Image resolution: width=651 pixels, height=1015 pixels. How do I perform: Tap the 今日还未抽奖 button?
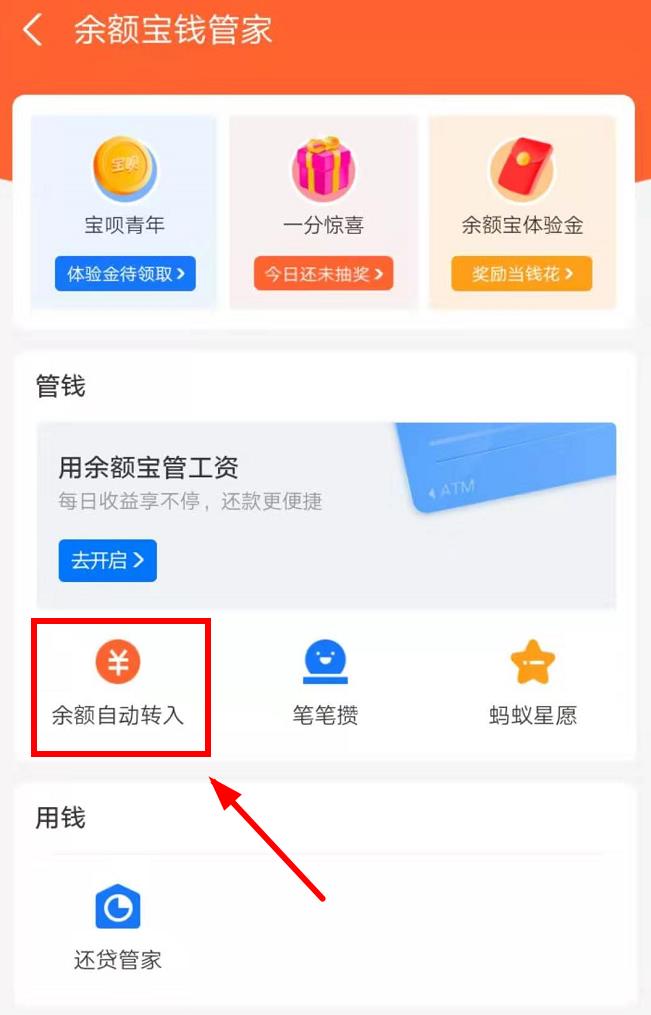[323, 273]
